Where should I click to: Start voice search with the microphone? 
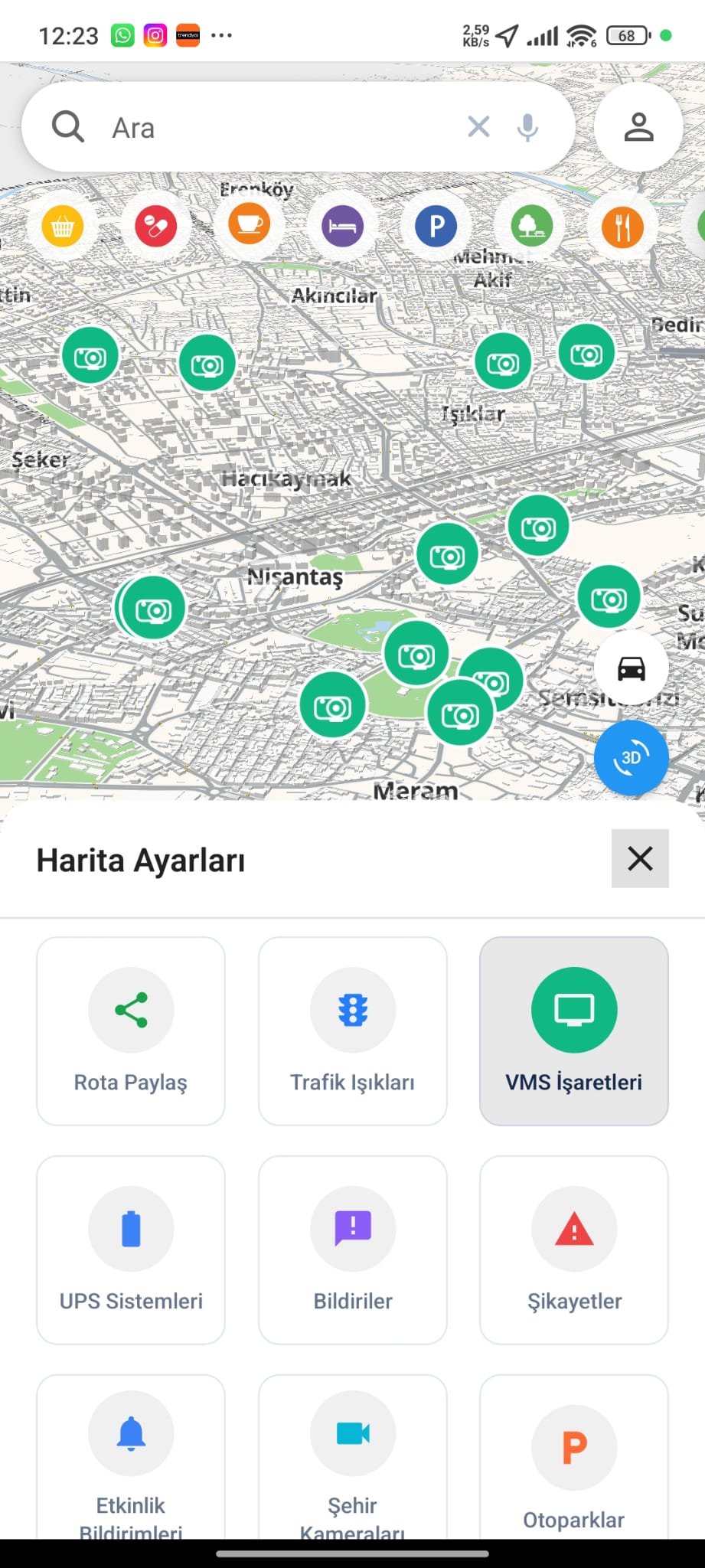click(x=527, y=127)
